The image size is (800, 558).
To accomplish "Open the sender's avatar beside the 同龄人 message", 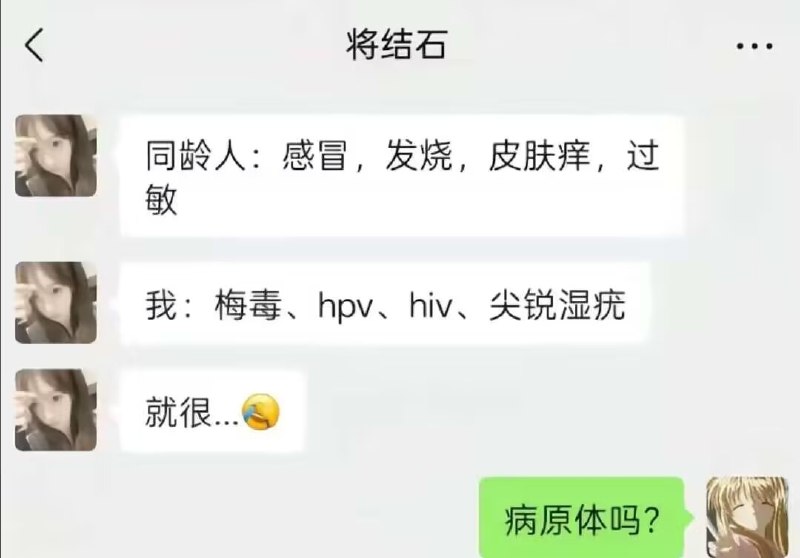I will [x=56, y=155].
